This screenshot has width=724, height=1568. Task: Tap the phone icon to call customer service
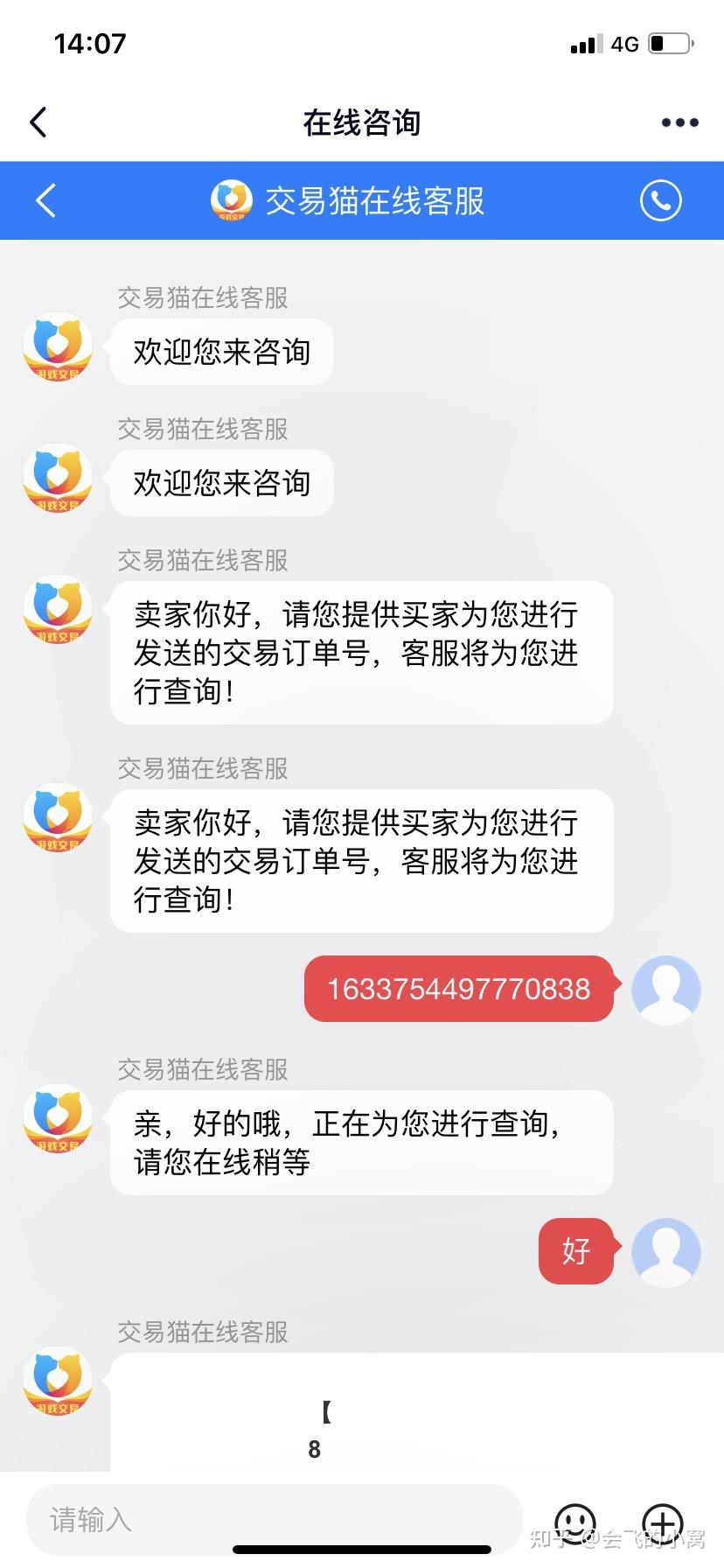pyautogui.click(x=661, y=200)
